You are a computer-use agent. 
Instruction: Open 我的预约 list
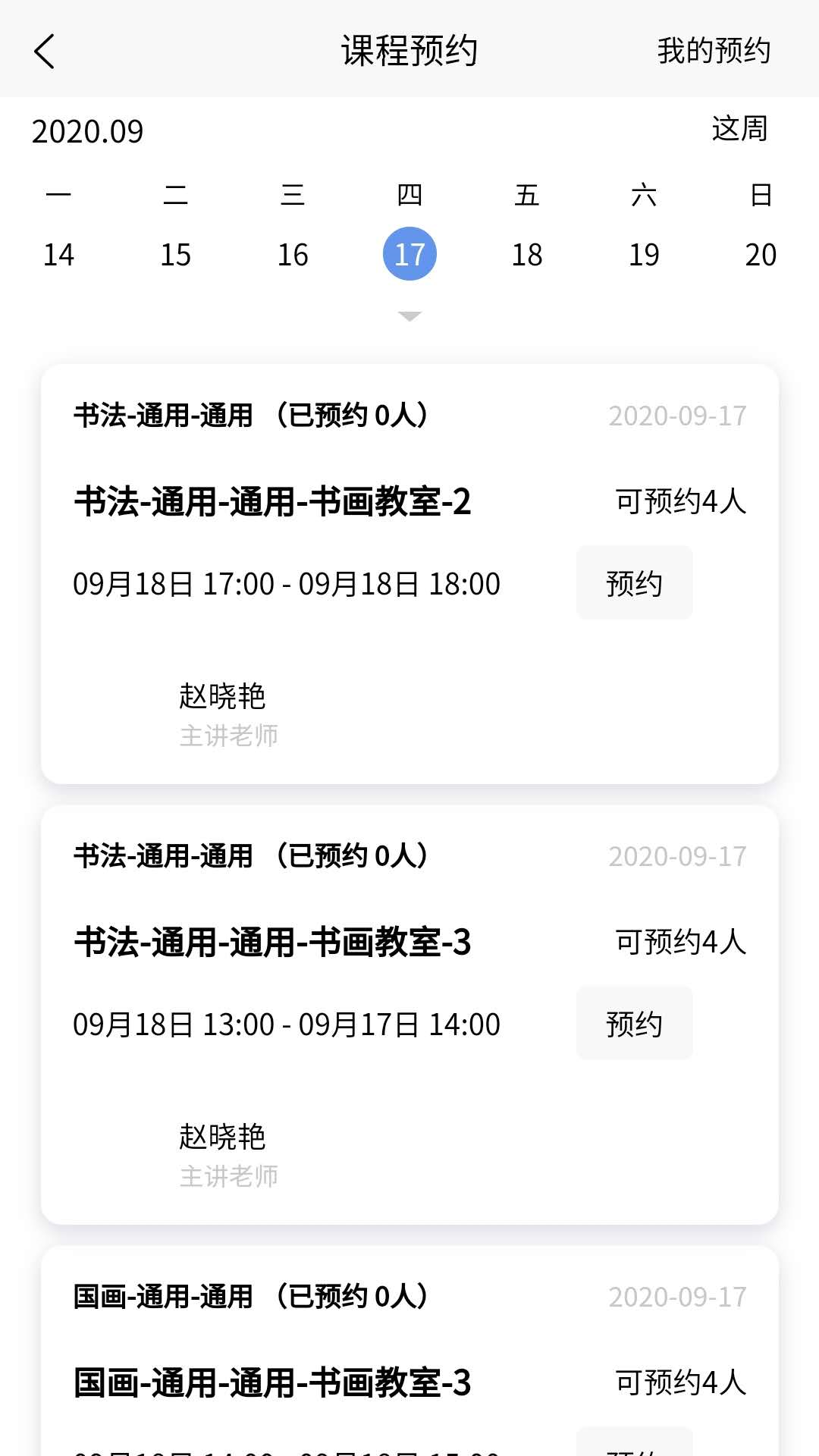coord(713,52)
